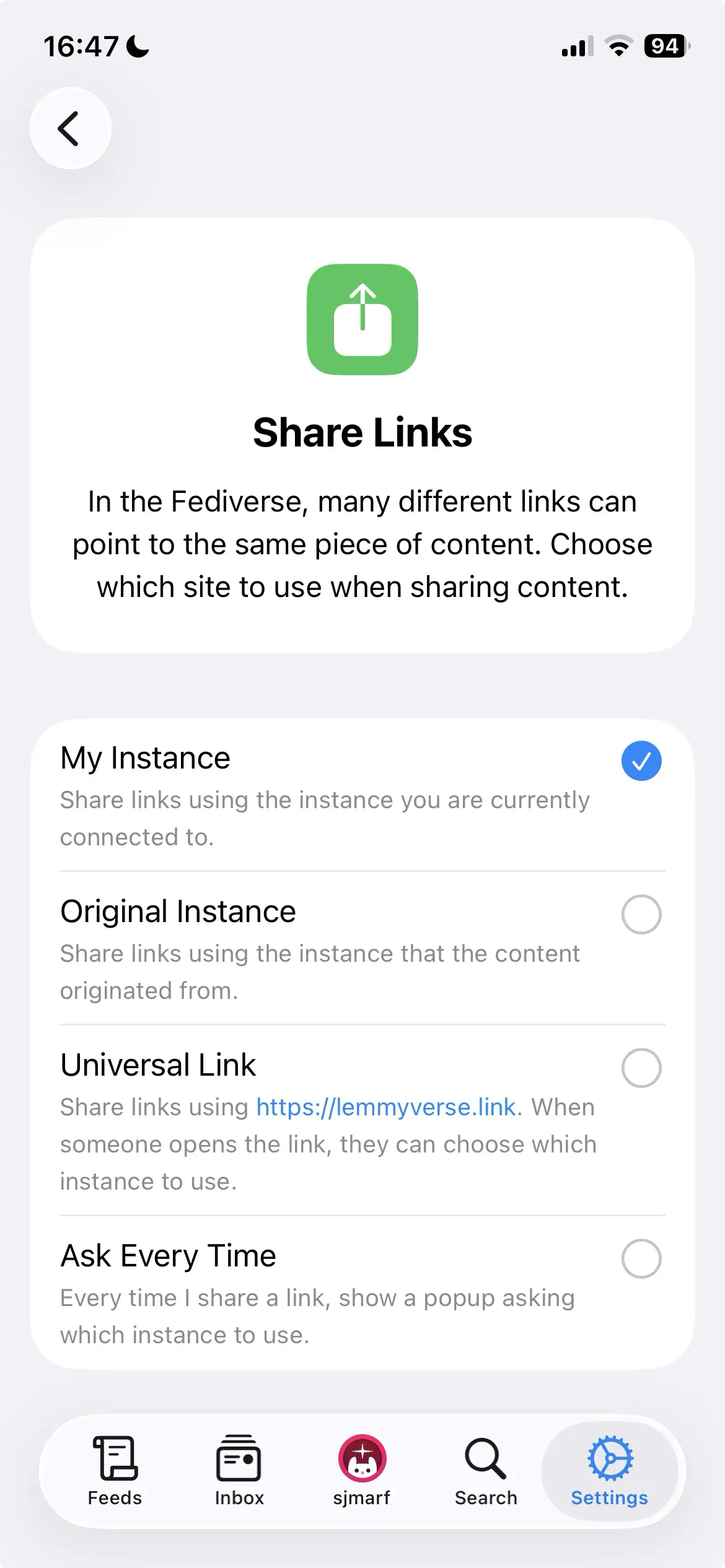Screen dimensions: 725x1568
Task: Go back to the previous screen
Action: 70,128
